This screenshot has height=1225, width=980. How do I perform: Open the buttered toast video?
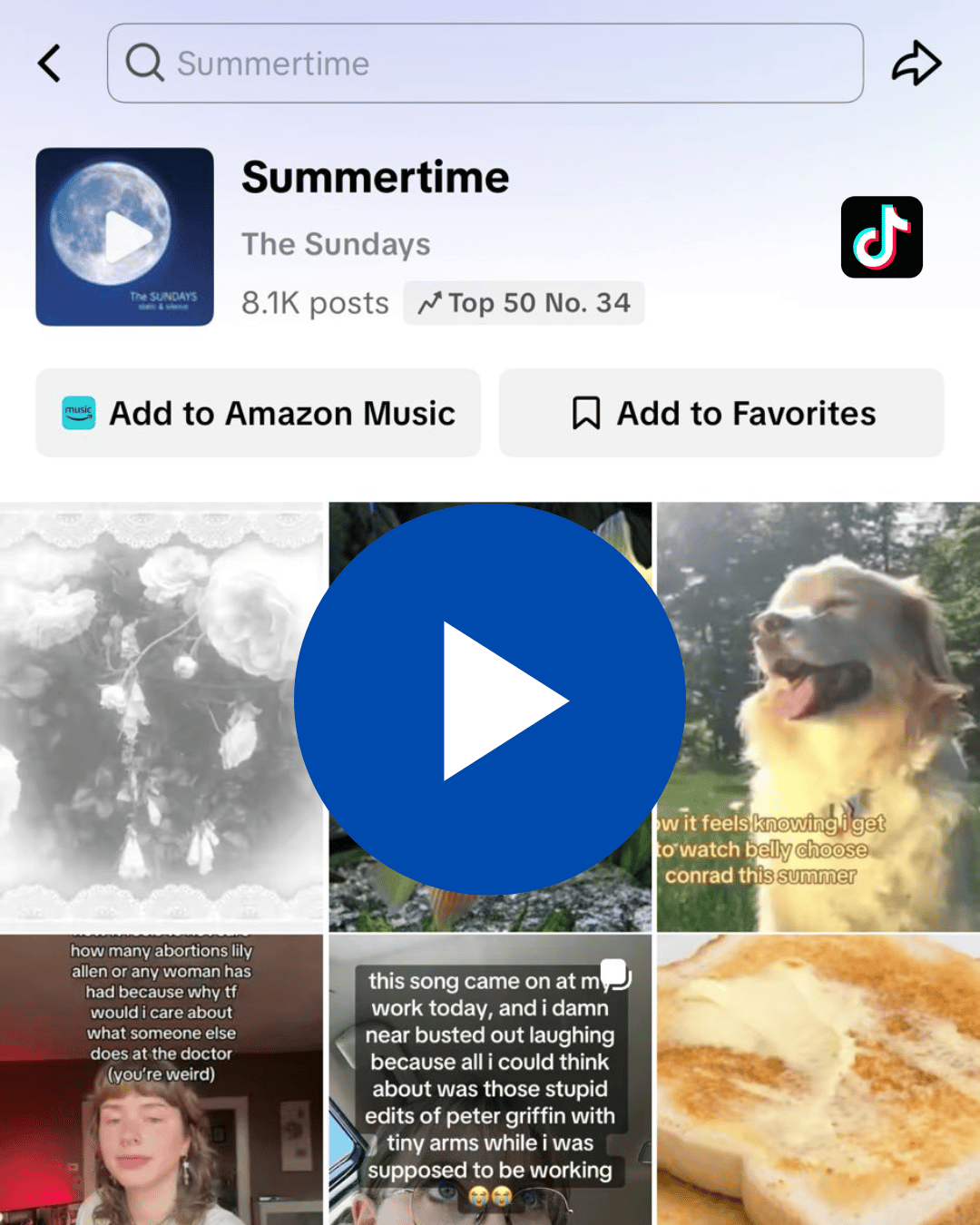point(818,1080)
